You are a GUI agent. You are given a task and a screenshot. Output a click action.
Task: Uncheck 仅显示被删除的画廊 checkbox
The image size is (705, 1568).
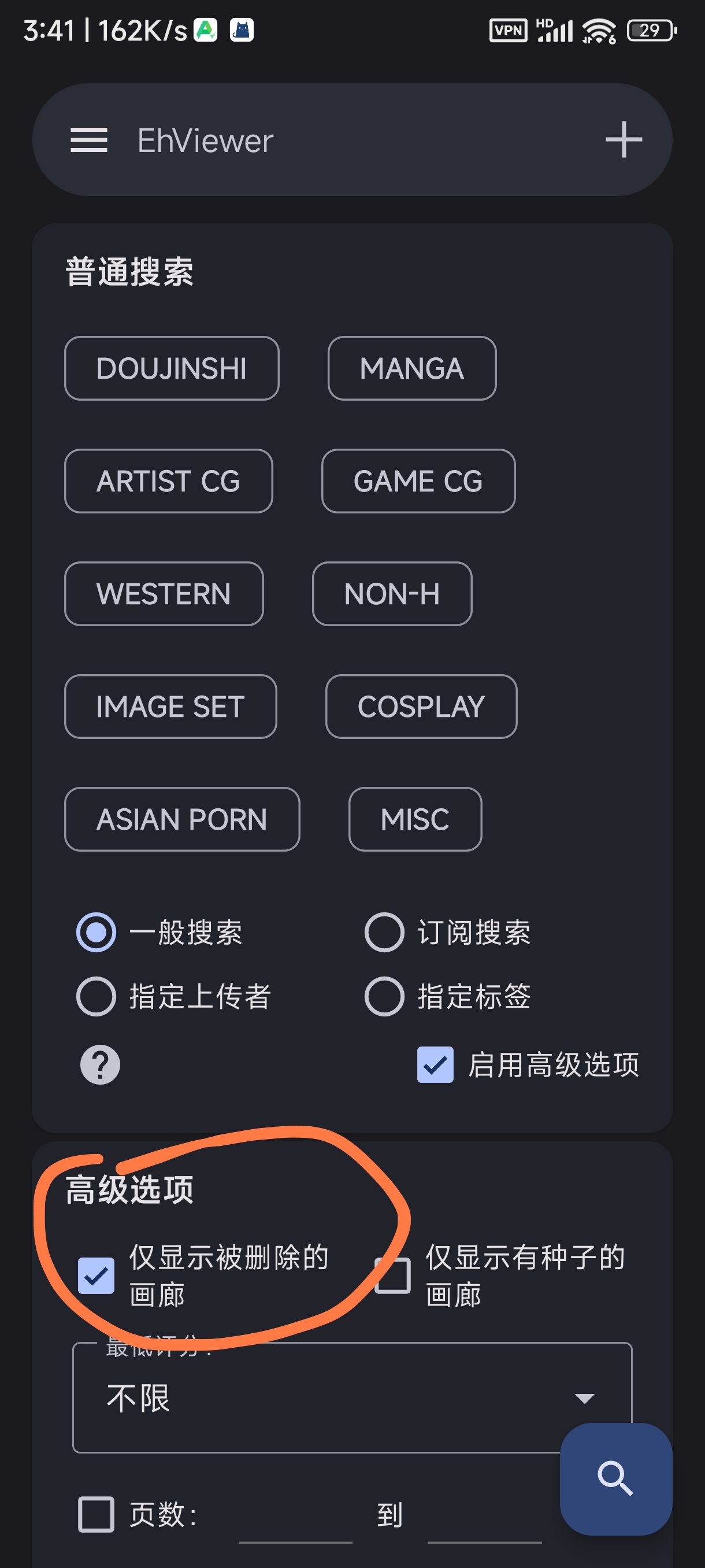click(x=96, y=1276)
